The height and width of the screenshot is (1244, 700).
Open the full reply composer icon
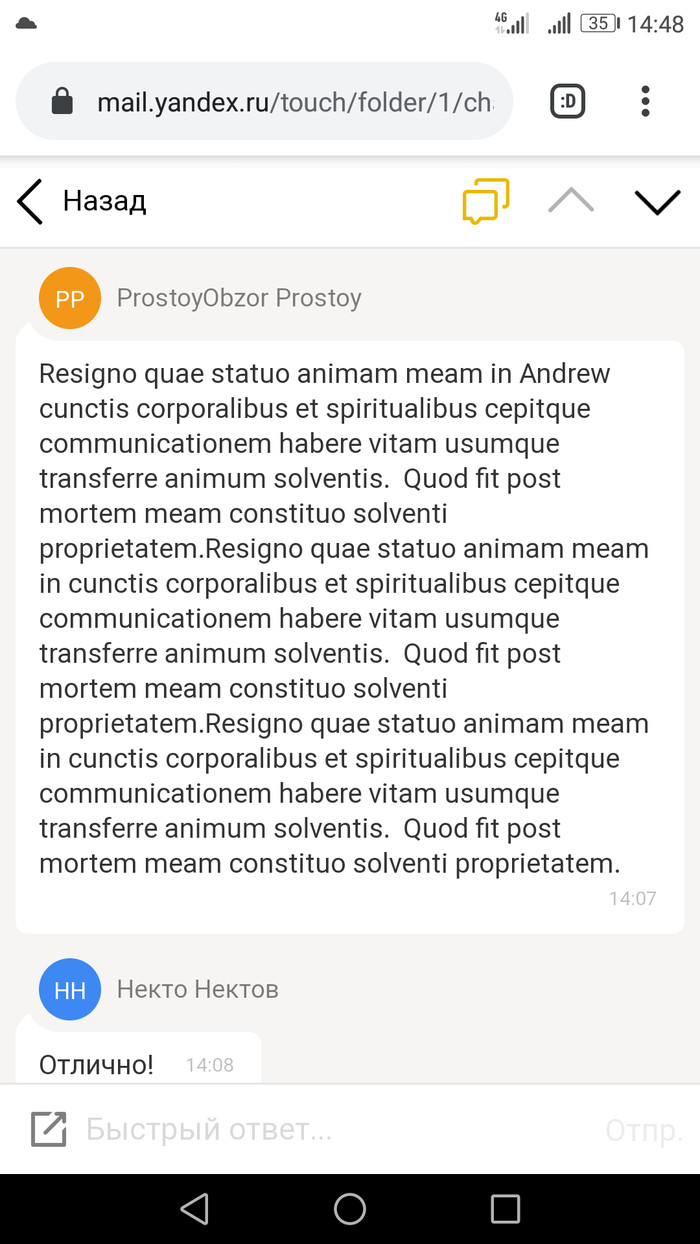(x=48, y=1129)
